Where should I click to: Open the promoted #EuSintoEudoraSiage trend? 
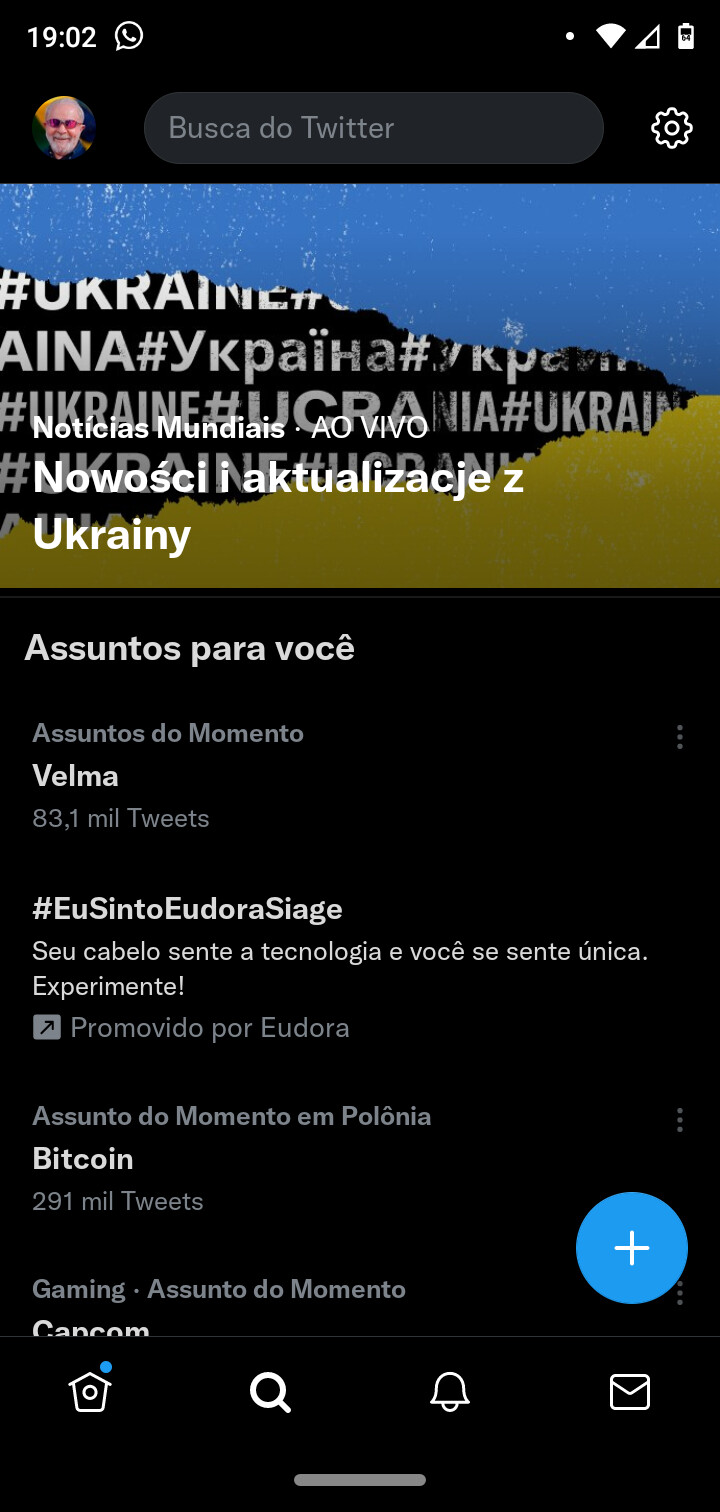[x=360, y=967]
